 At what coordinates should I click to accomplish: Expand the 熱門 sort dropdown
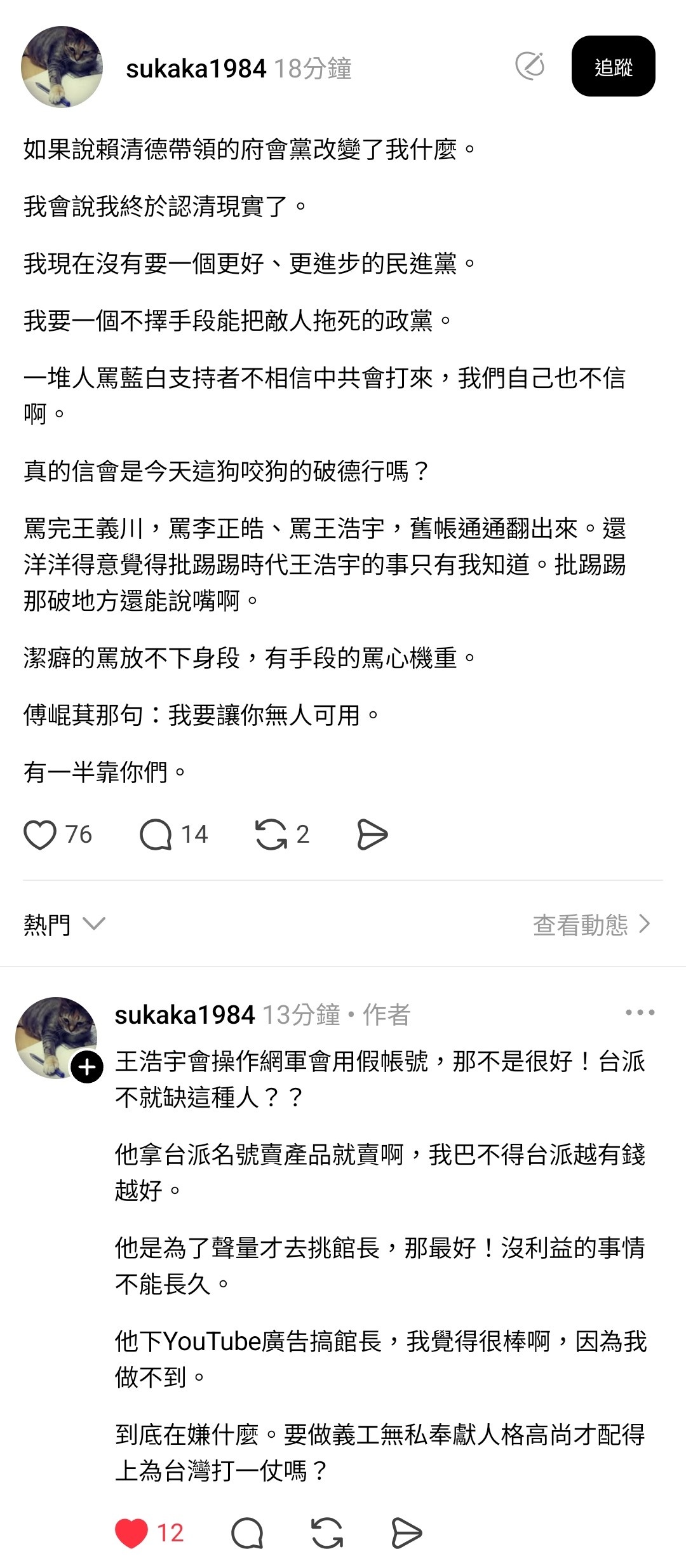click(x=64, y=924)
